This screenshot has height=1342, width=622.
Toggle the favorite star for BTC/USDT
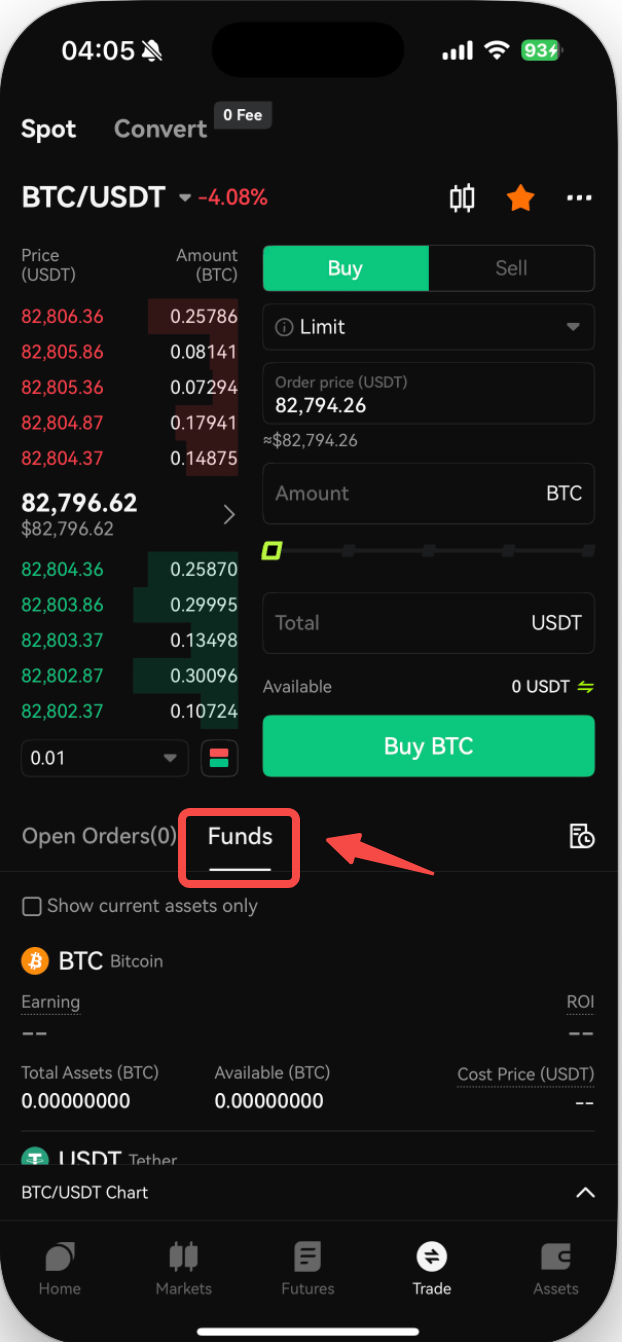point(520,198)
